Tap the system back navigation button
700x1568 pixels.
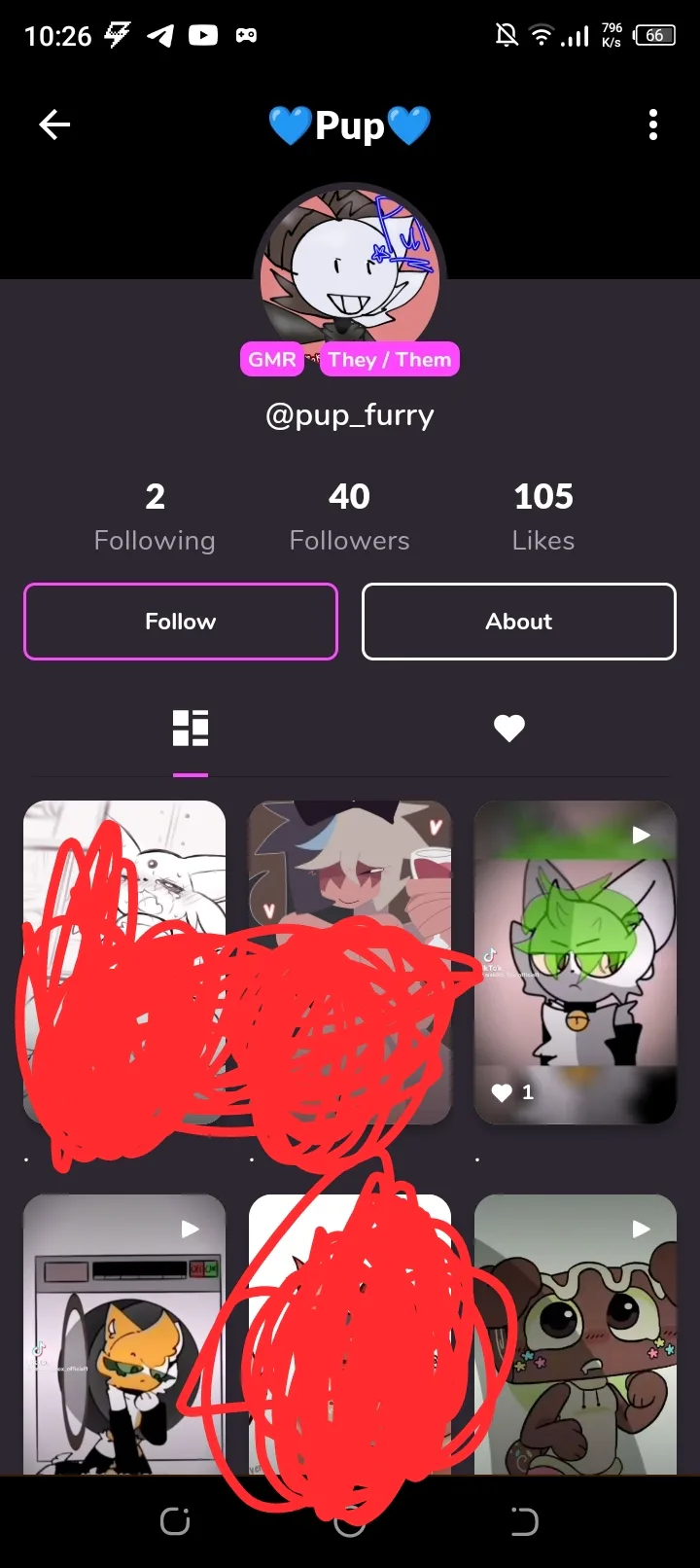524,1521
